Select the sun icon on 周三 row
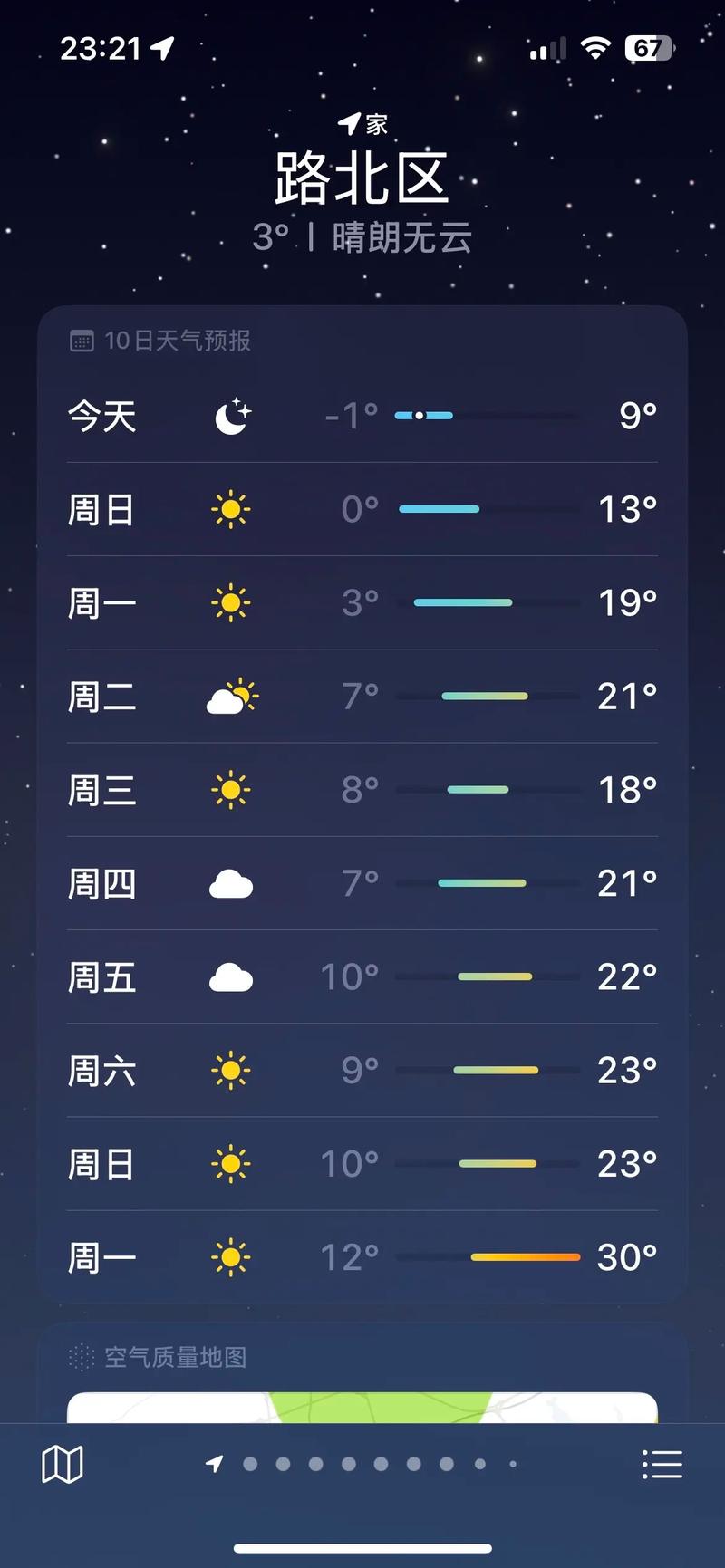725x1568 pixels. (232, 790)
